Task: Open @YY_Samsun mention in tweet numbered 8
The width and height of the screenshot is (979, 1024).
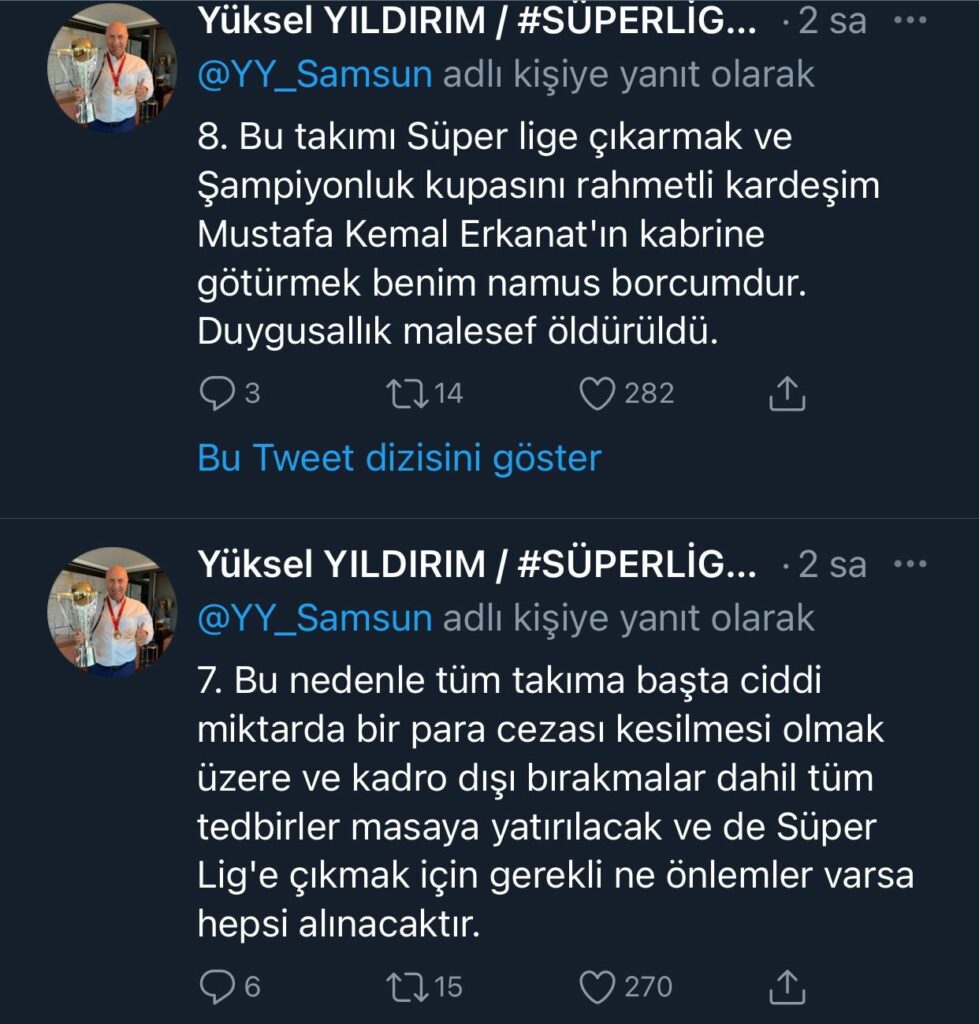Action: (315, 74)
